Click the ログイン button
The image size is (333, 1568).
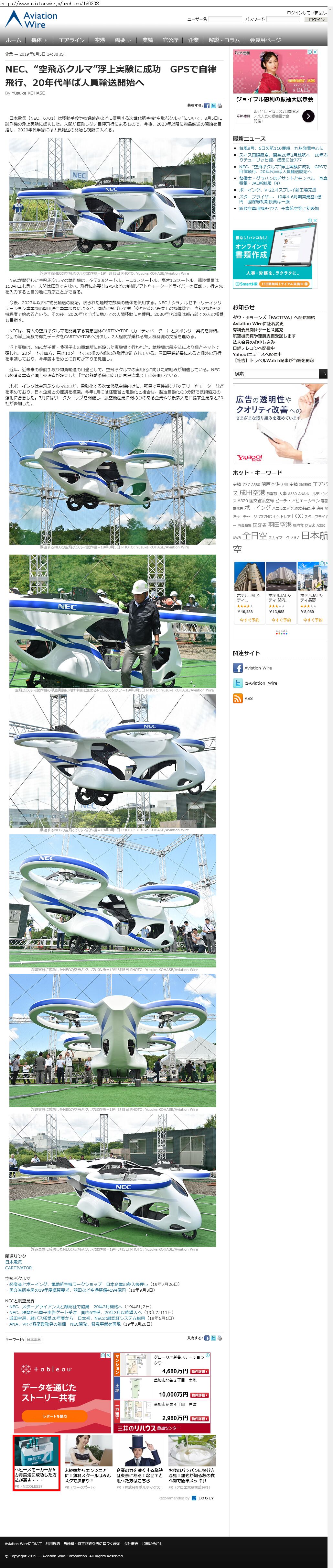[317, 19]
